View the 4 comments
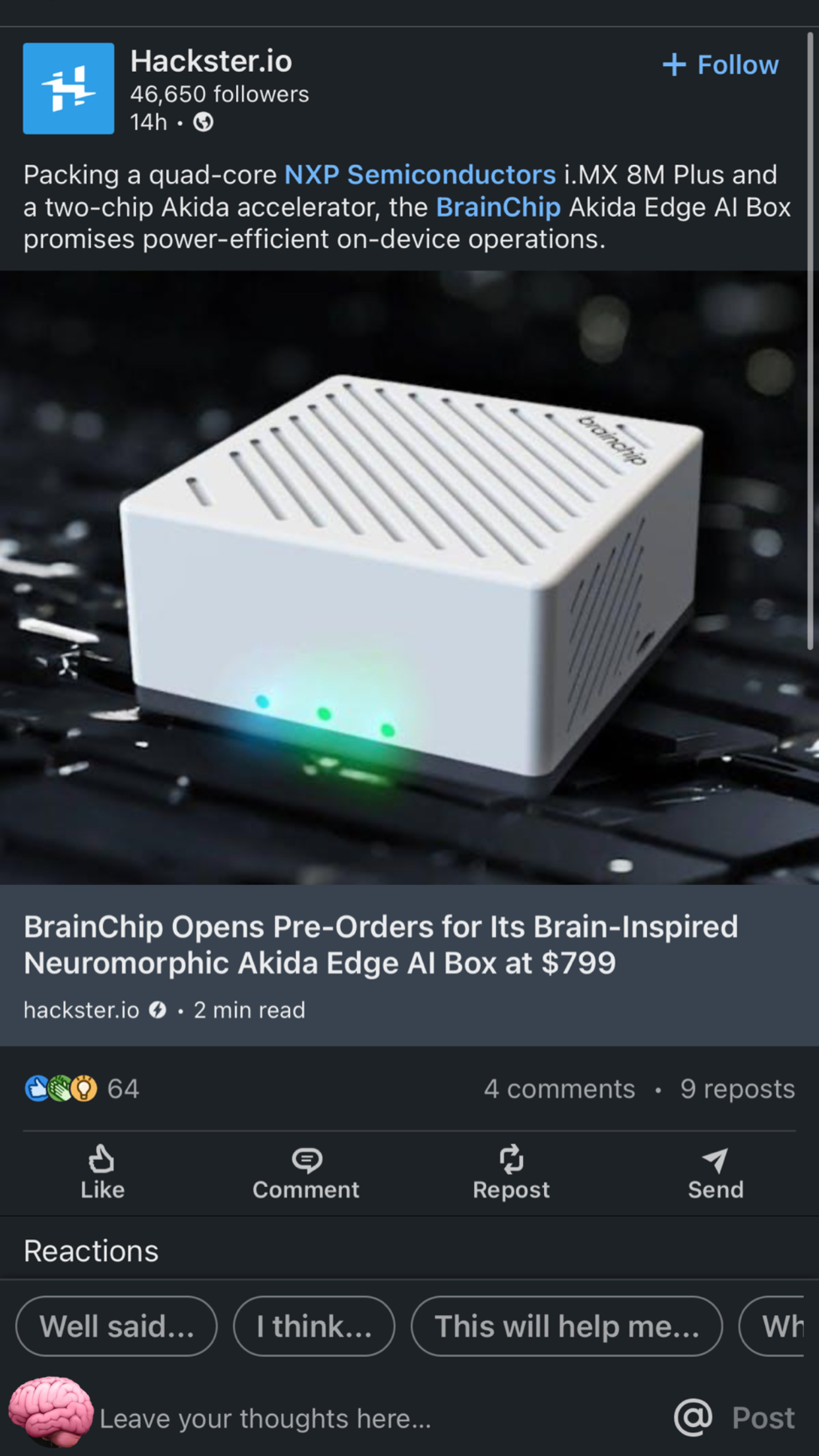Image resolution: width=819 pixels, height=1456 pixels. pyautogui.click(x=559, y=1089)
